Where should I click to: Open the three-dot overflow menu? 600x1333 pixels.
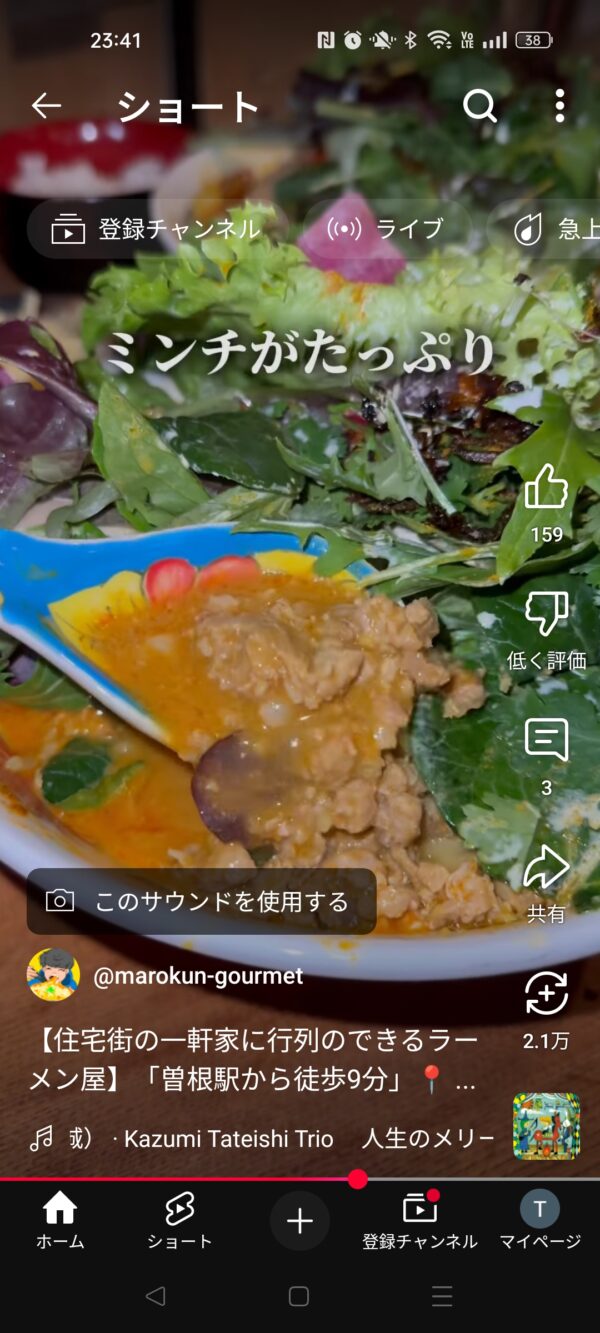point(560,106)
